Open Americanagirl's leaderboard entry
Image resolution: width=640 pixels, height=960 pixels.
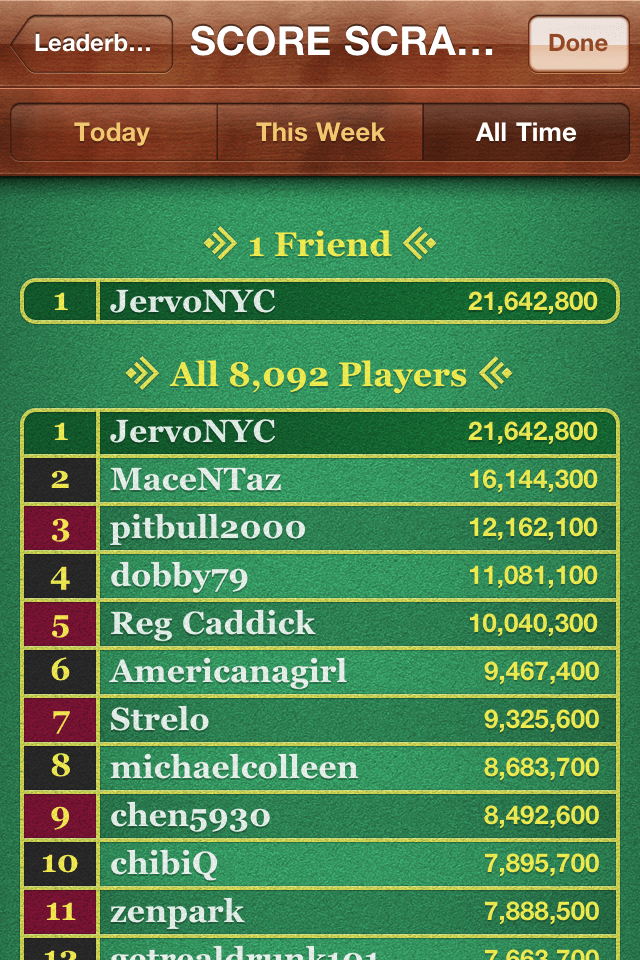(320, 671)
